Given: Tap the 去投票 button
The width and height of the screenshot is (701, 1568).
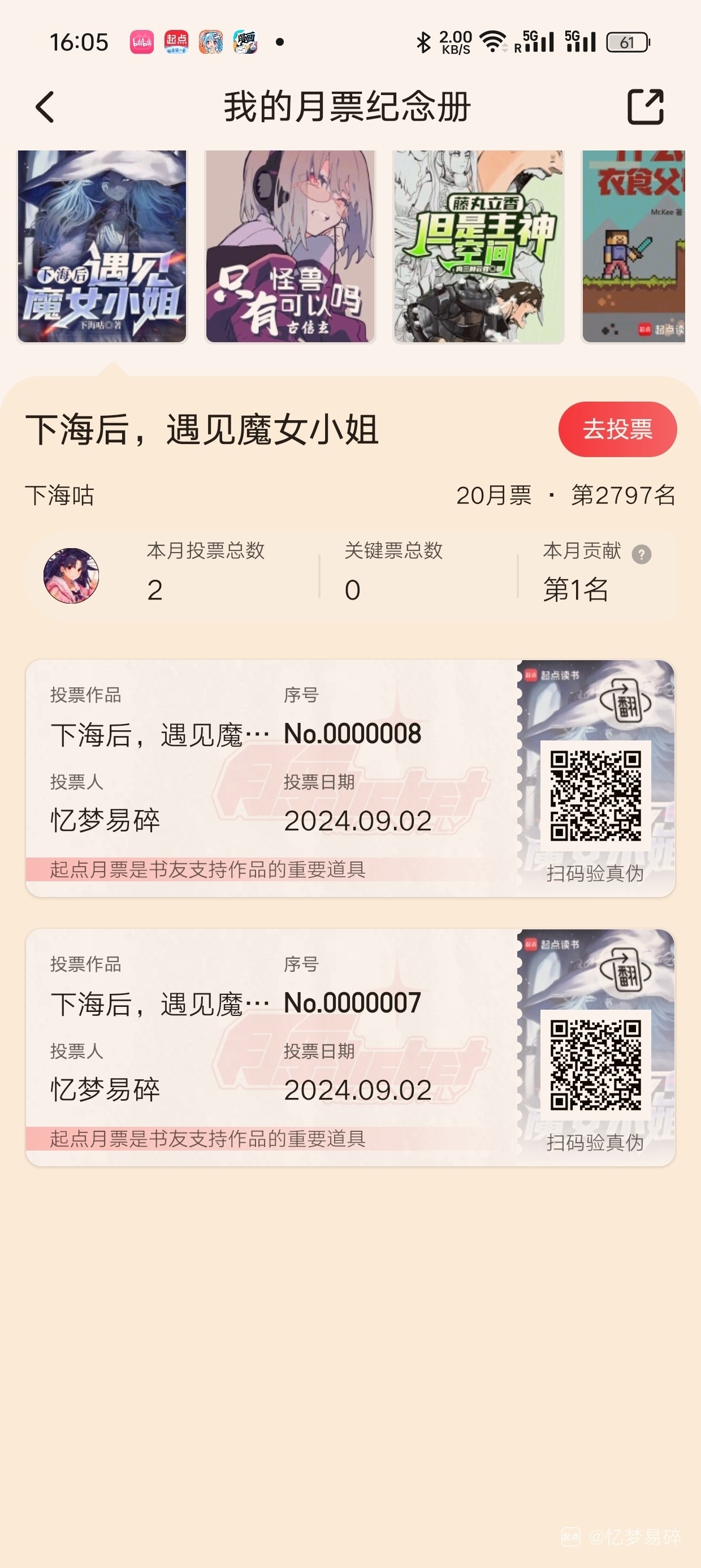Looking at the screenshot, I should 617,429.
